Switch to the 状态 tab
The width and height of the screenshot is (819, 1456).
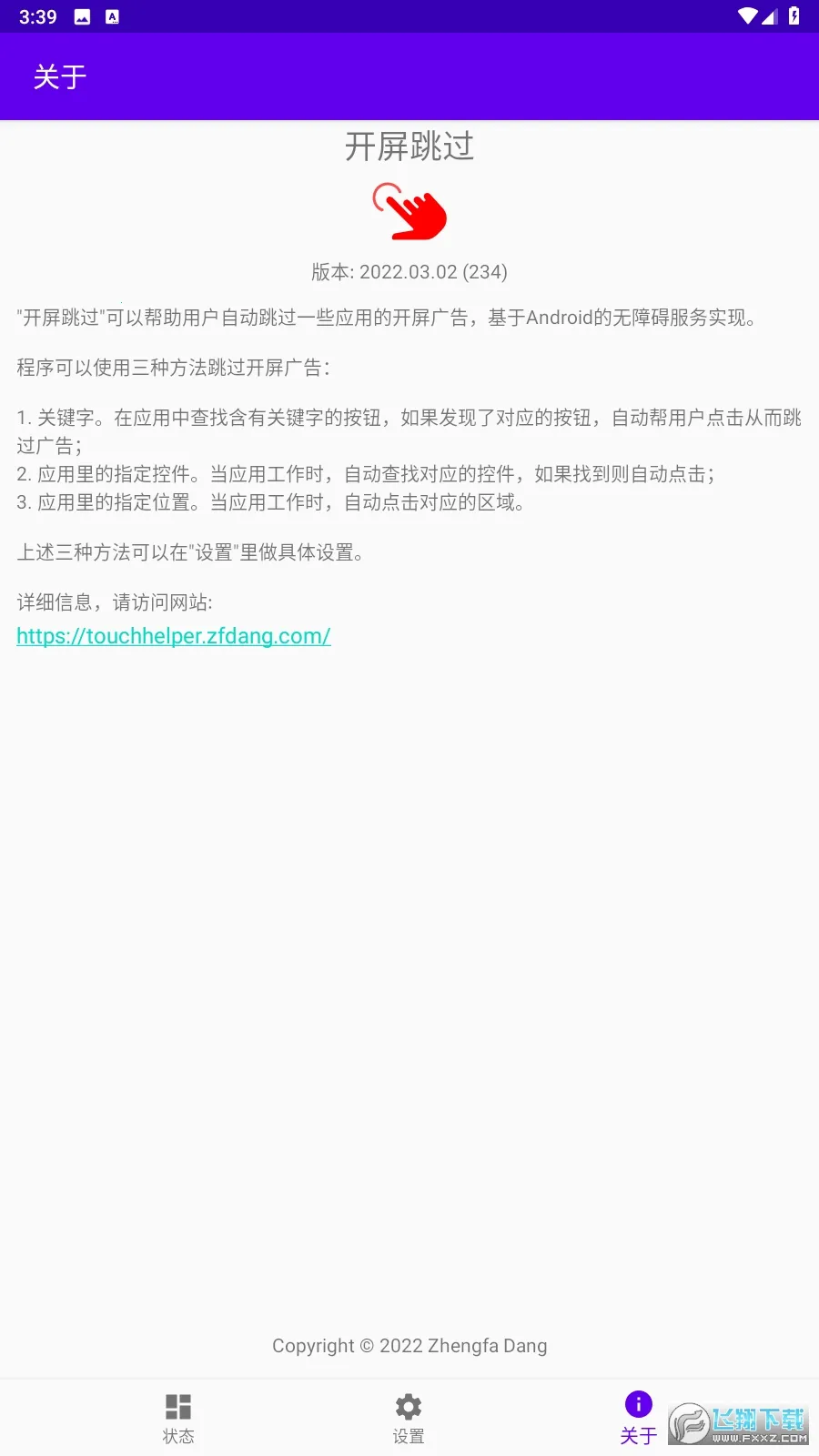coord(178,1418)
